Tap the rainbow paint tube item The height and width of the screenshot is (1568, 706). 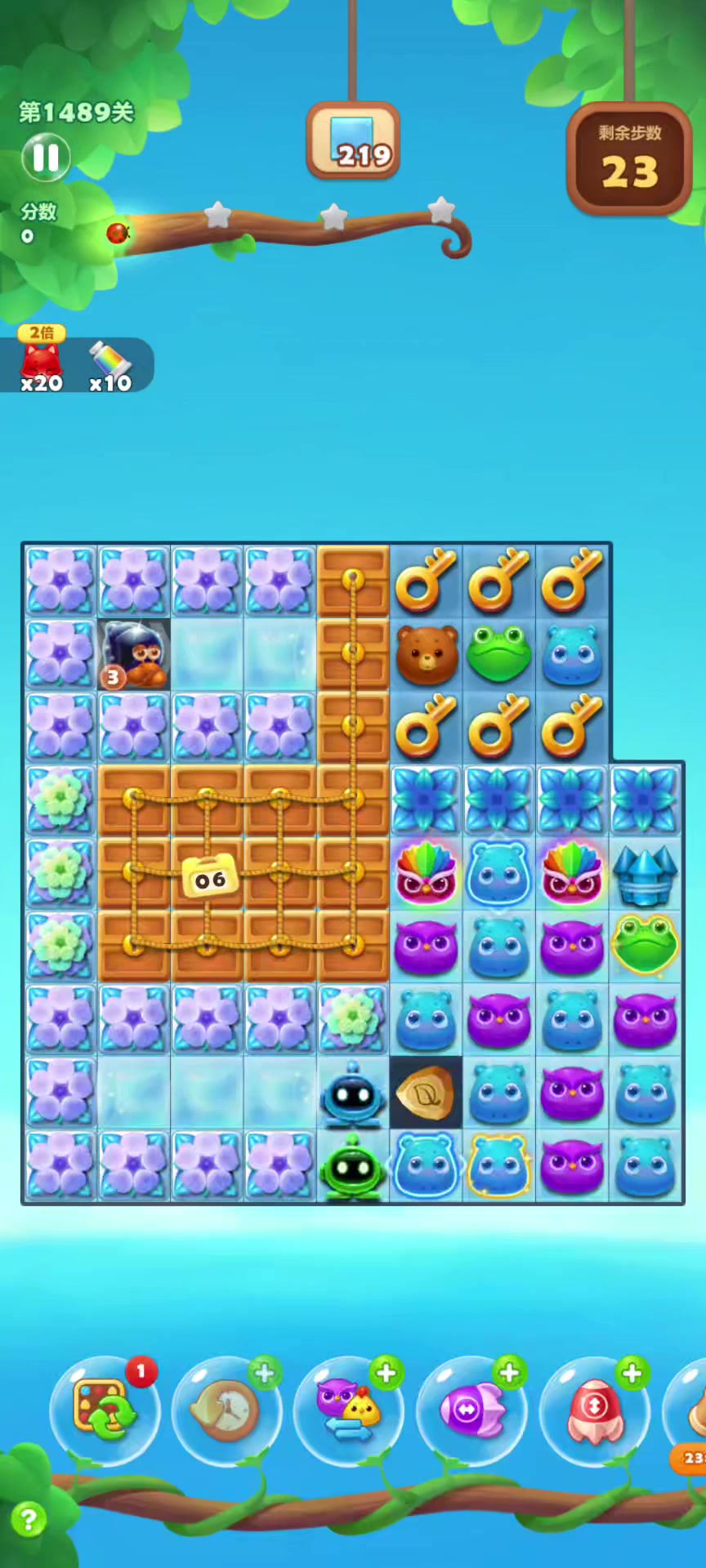(110, 364)
